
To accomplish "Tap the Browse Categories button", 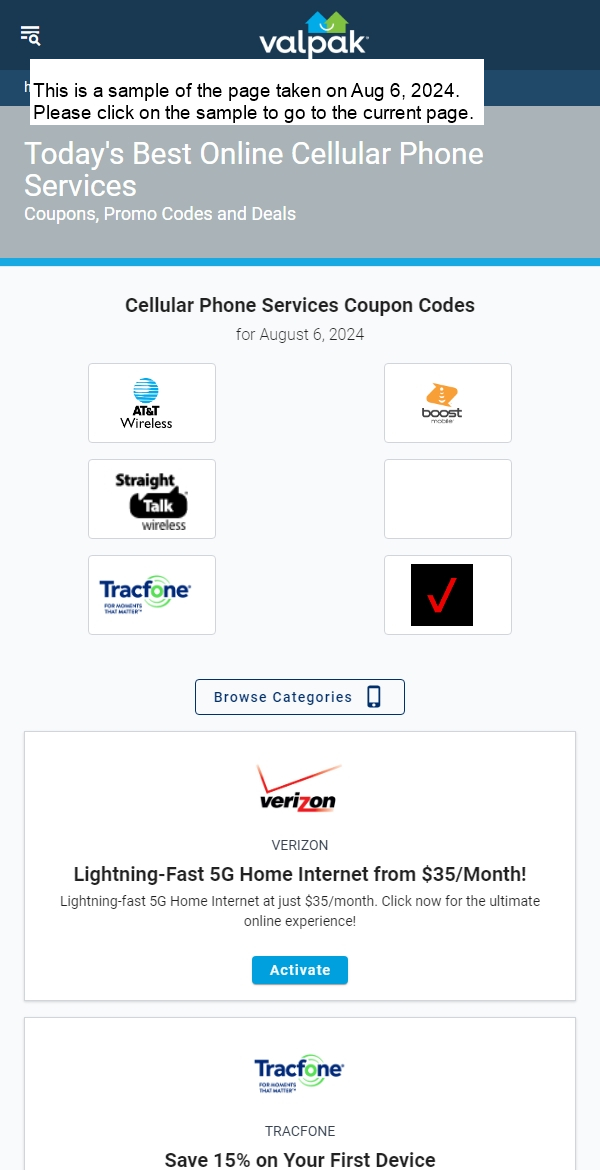I will 300,697.
